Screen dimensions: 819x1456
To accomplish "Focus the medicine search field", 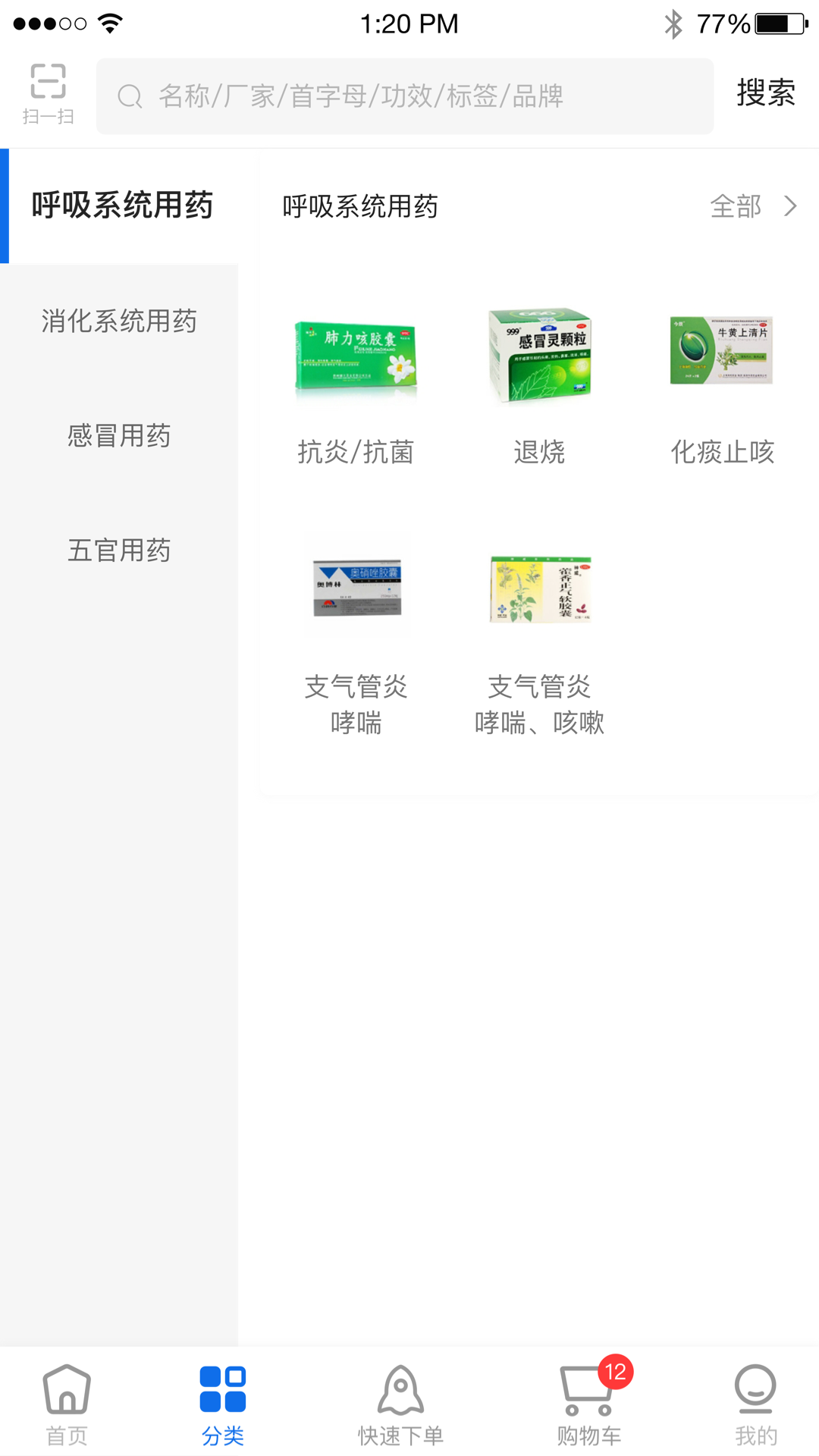I will click(x=405, y=96).
